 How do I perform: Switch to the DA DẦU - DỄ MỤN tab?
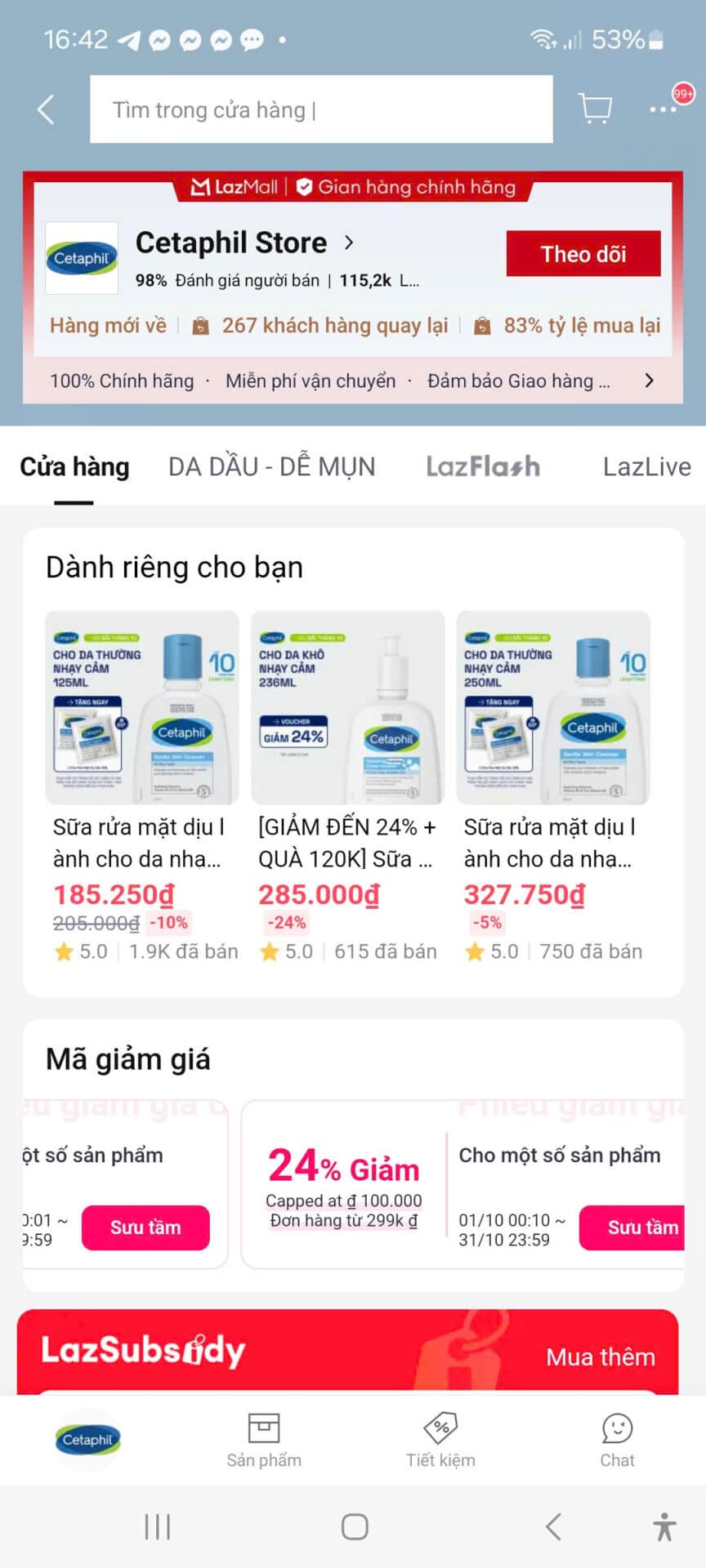[x=270, y=466]
